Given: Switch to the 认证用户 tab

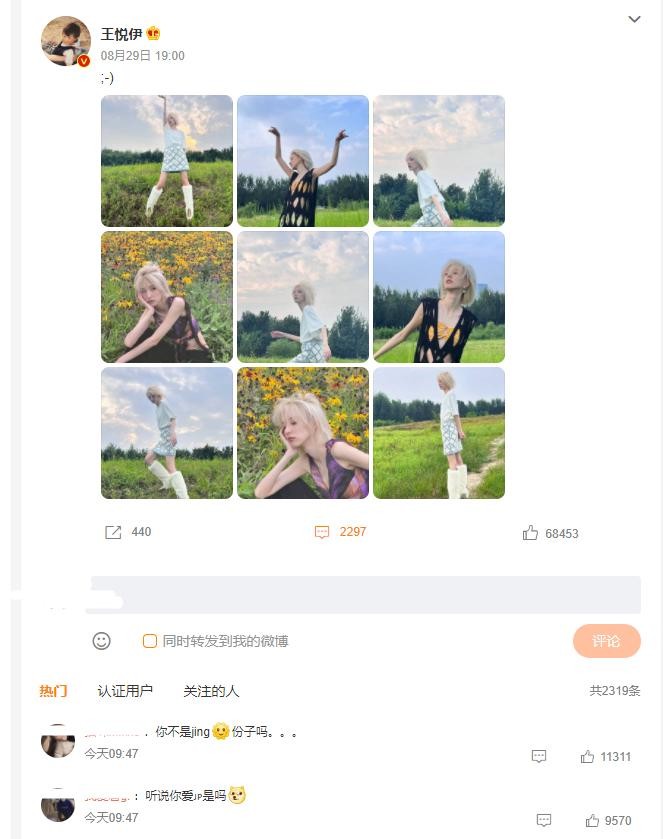Looking at the screenshot, I should [x=125, y=691].
